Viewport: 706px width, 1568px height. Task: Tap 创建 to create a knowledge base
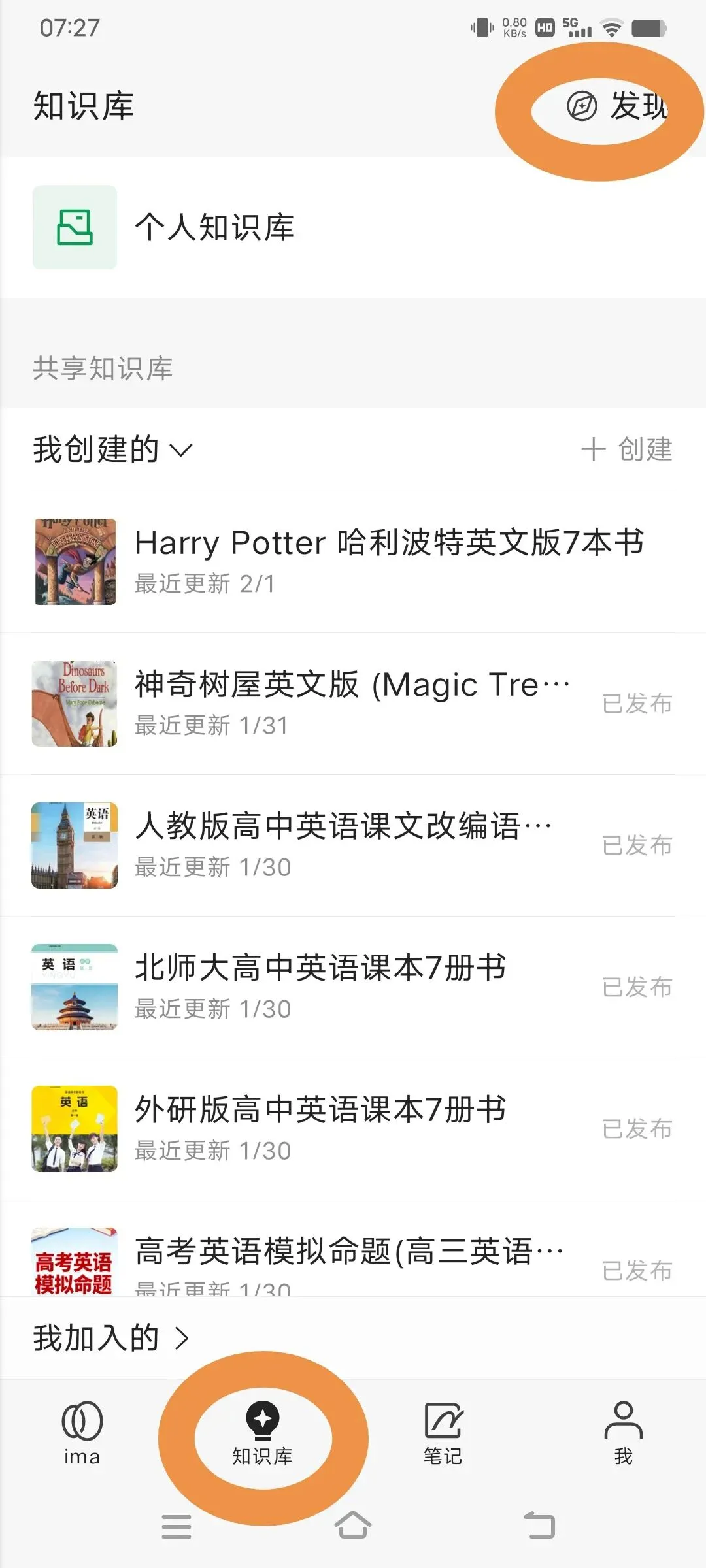point(627,449)
